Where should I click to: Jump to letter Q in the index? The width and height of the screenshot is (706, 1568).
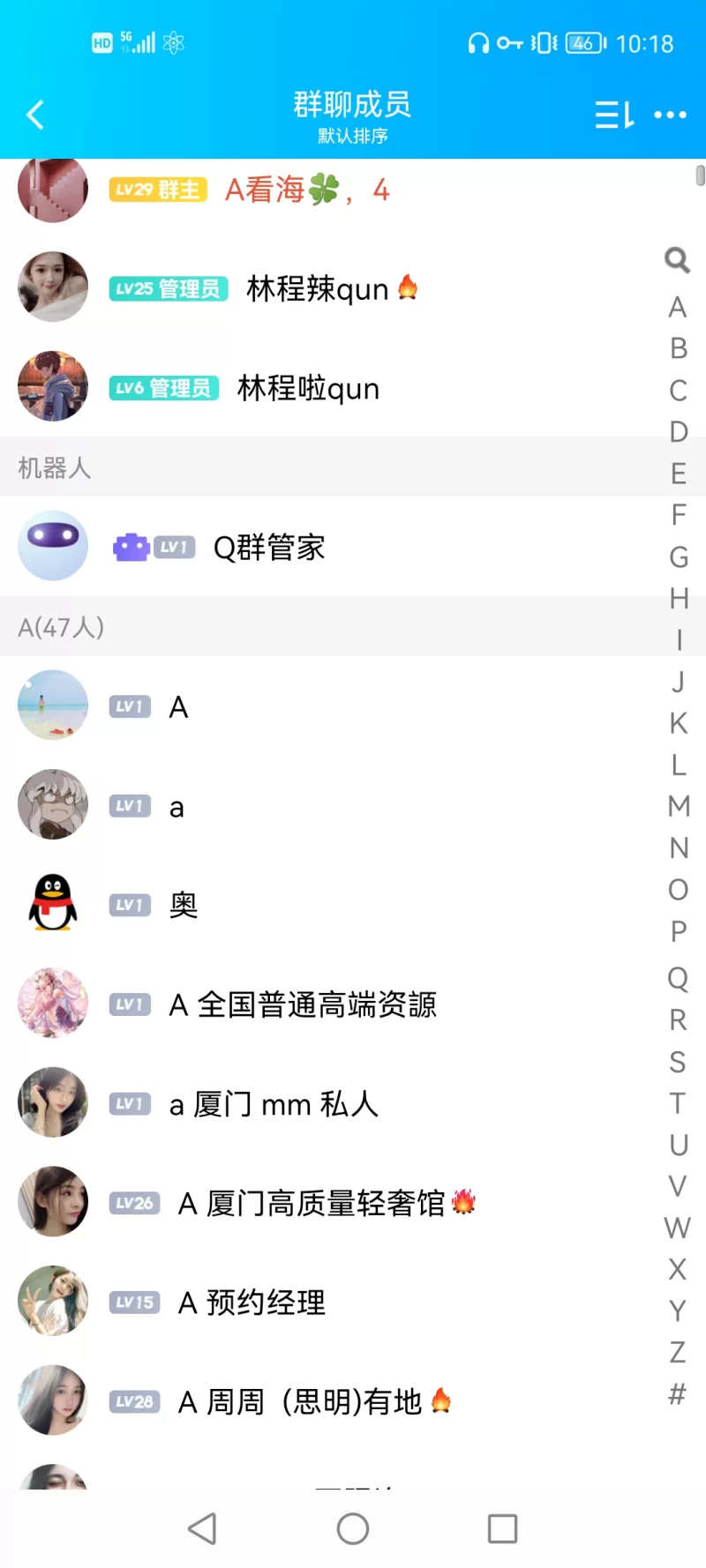pyautogui.click(x=678, y=977)
